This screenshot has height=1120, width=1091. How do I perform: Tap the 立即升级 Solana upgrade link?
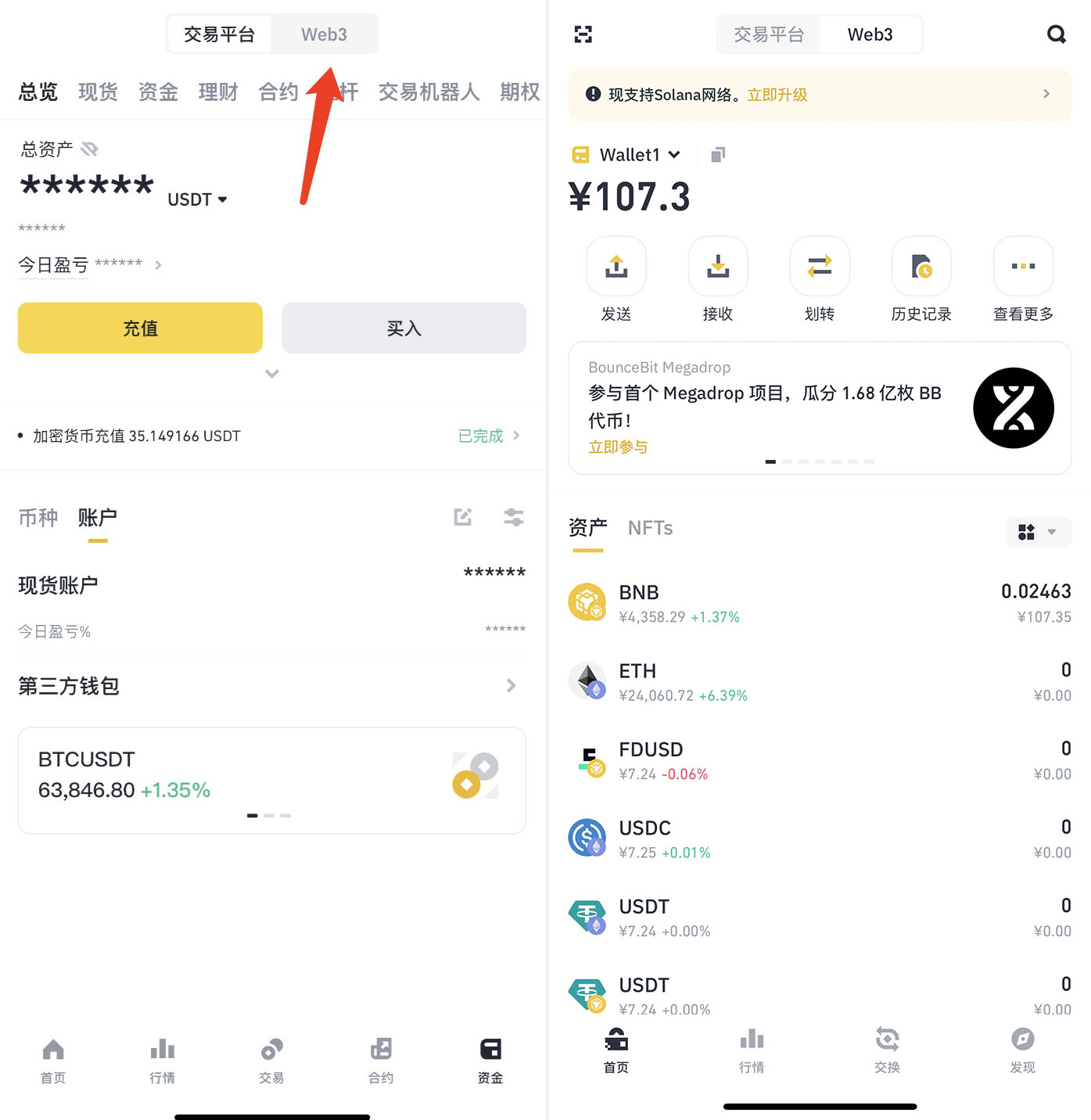[x=777, y=95]
